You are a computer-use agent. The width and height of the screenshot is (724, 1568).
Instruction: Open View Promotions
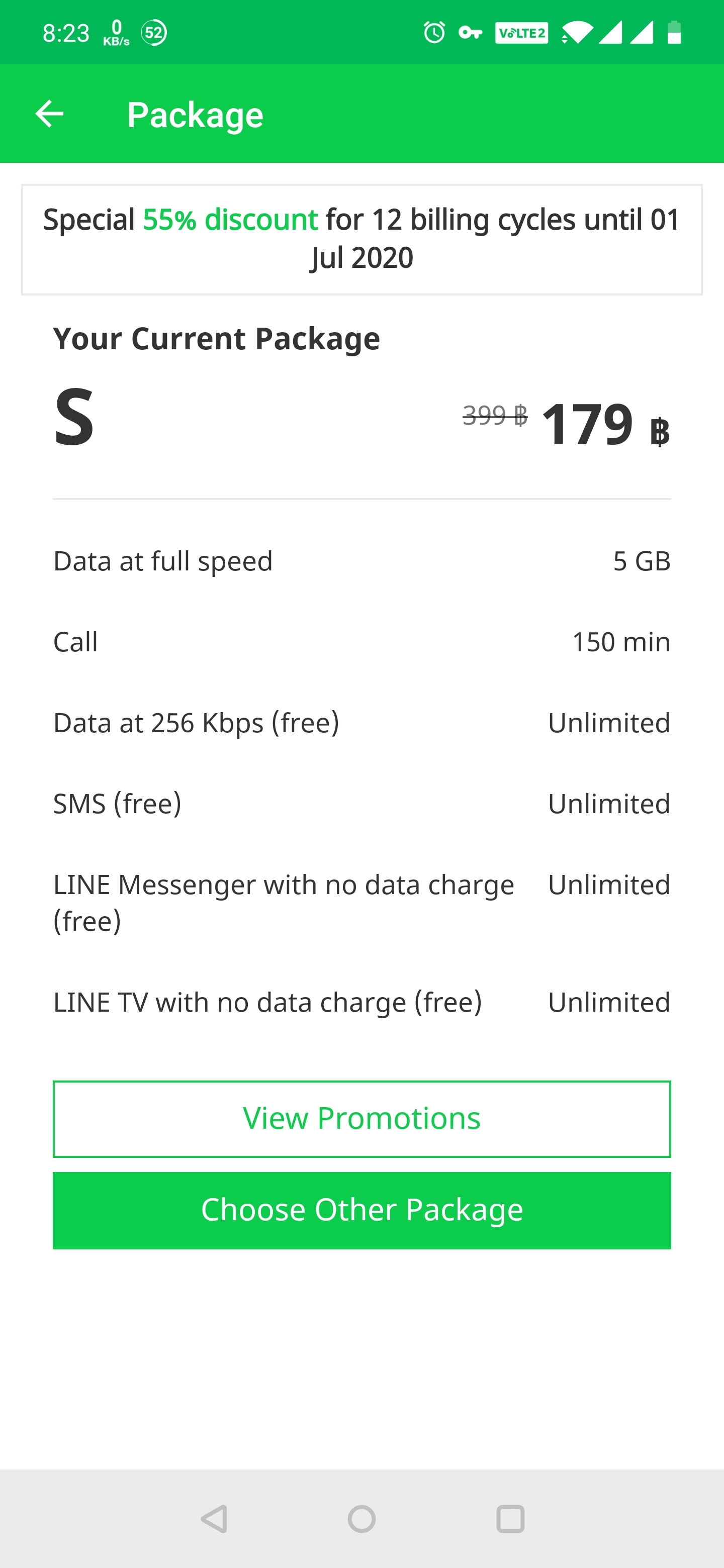tap(361, 1119)
